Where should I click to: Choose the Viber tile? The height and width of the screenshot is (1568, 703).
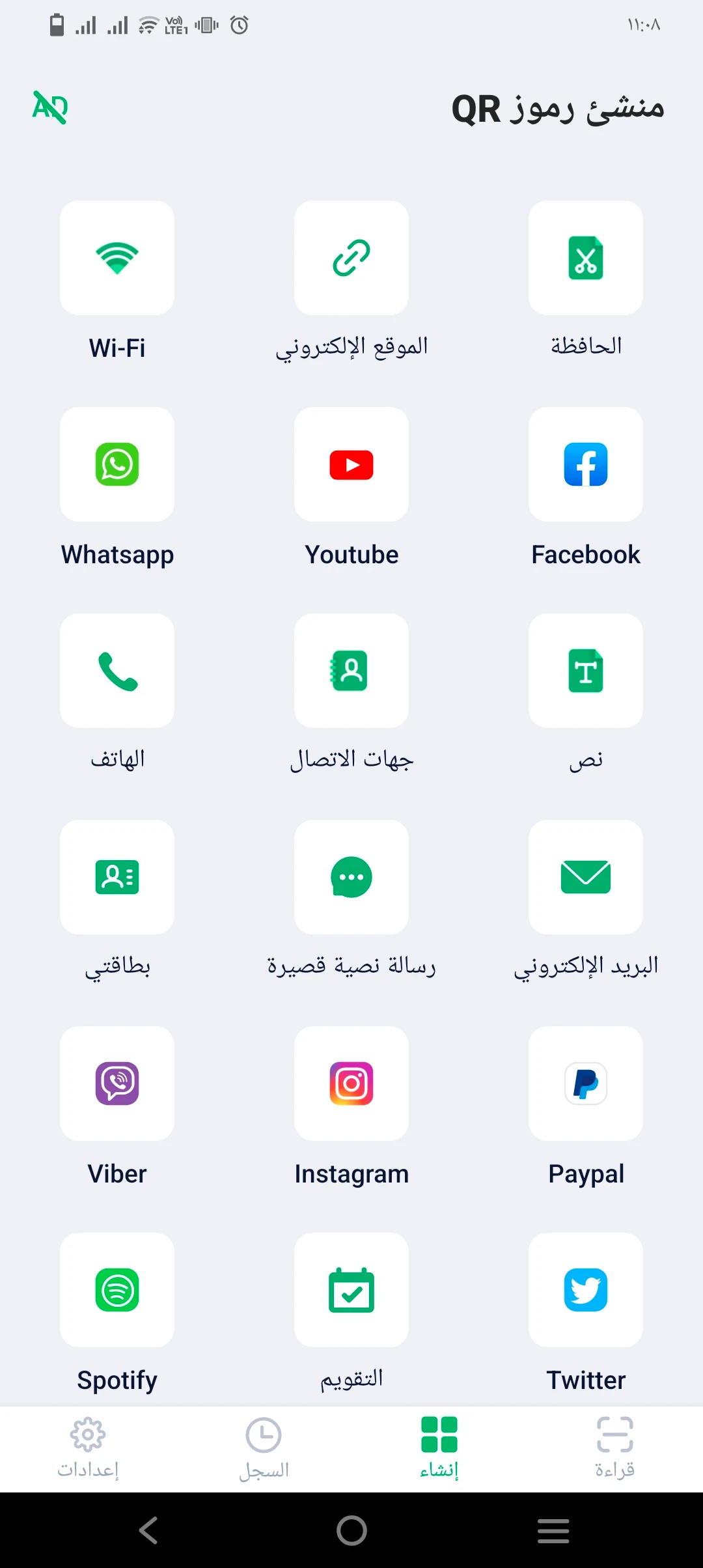coord(117,1084)
